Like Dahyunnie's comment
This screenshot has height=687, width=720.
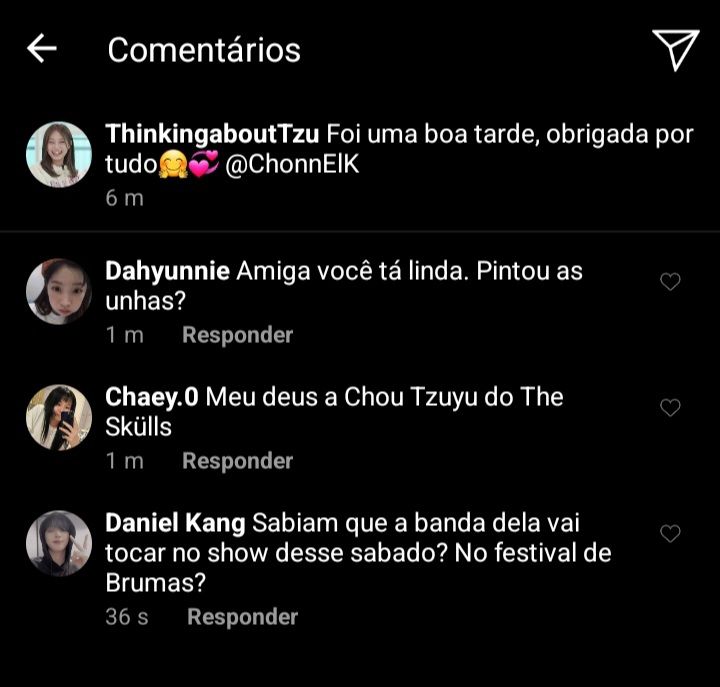coord(671,282)
